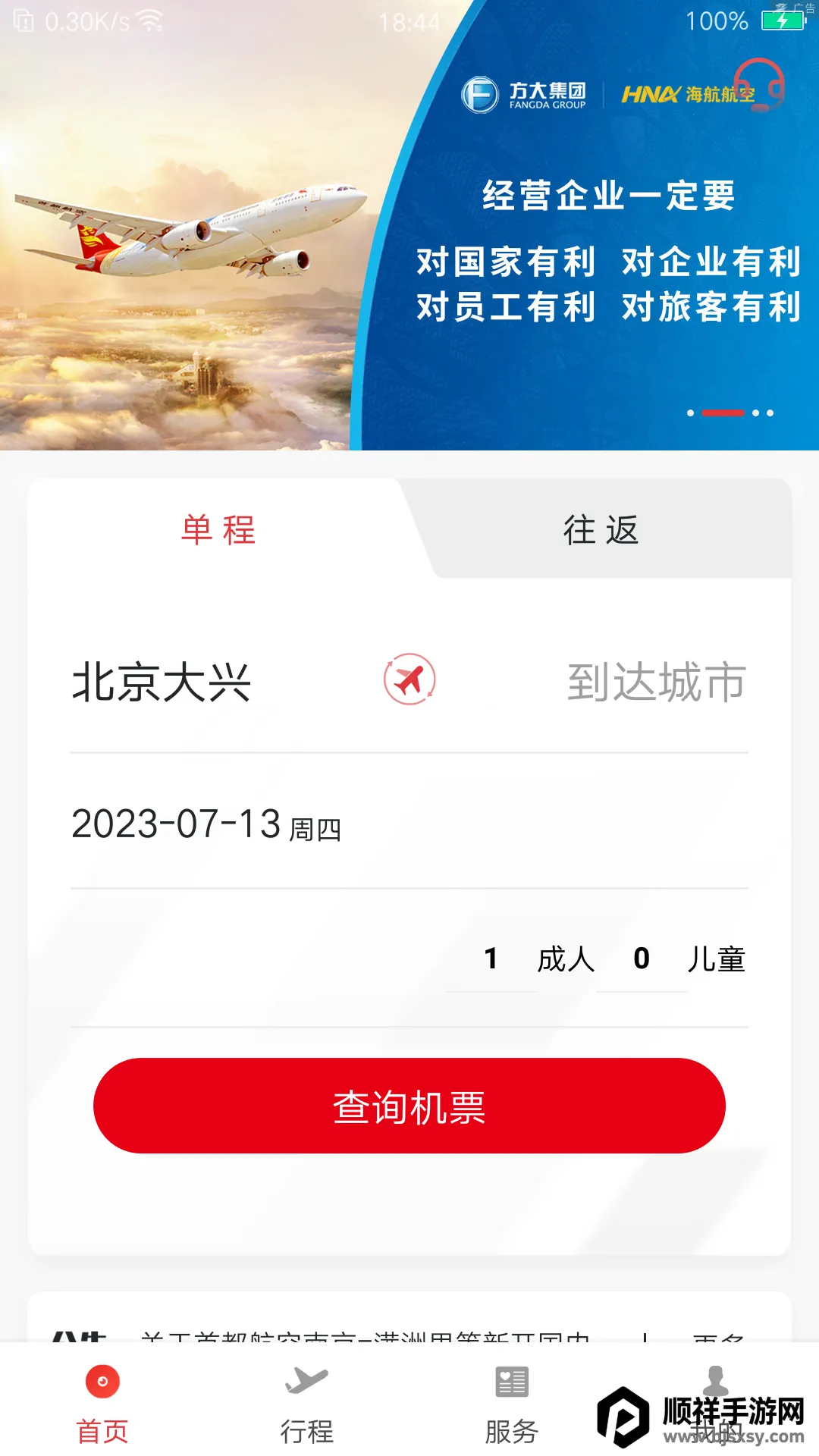
Task: Edit the number of 儿童 passengers
Action: (x=642, y=959)
